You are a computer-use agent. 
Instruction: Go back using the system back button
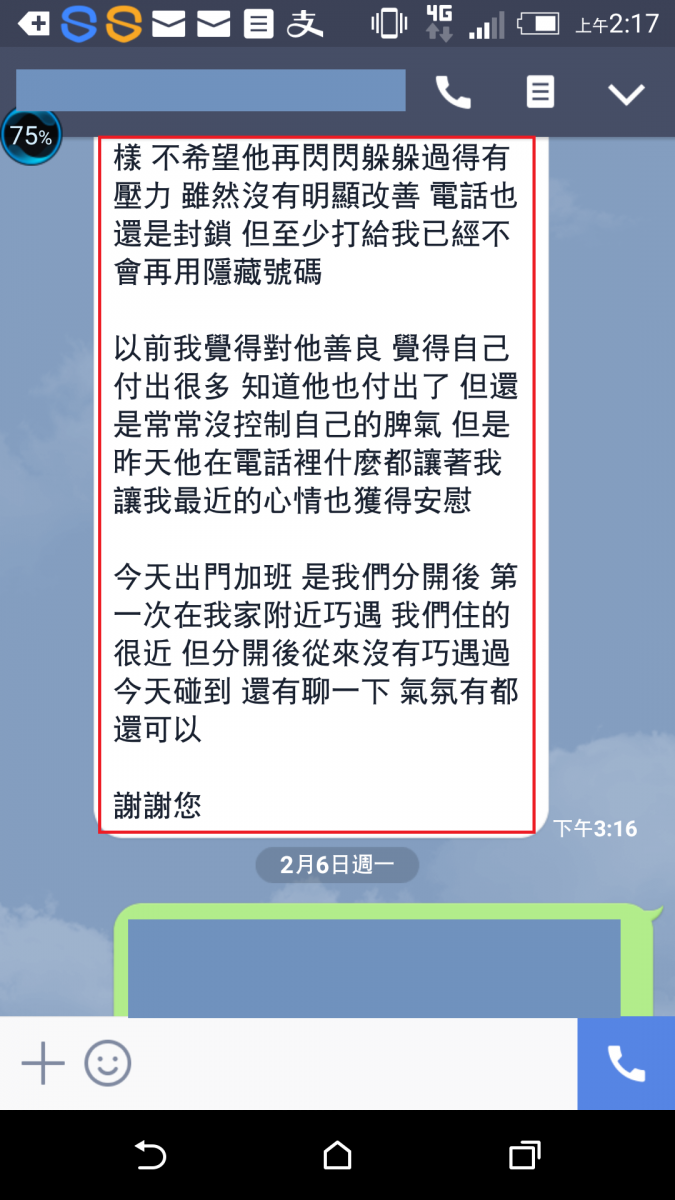tap(150, 1156)
